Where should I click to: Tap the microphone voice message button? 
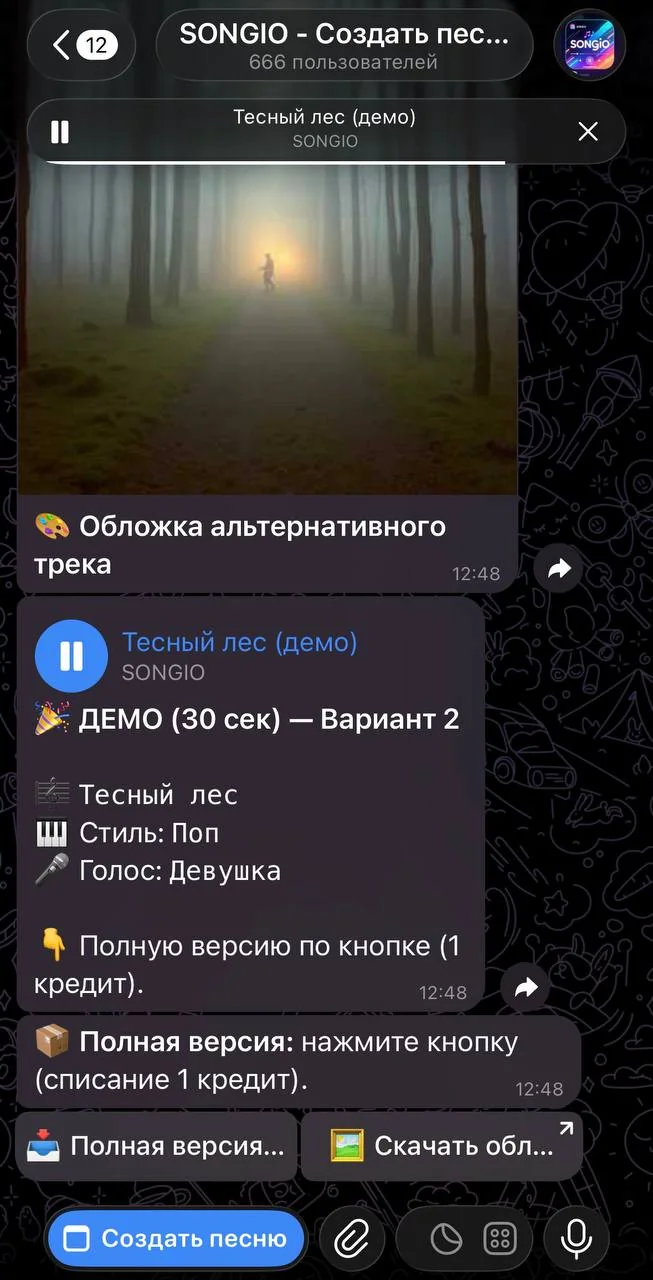pos(576,1239)
